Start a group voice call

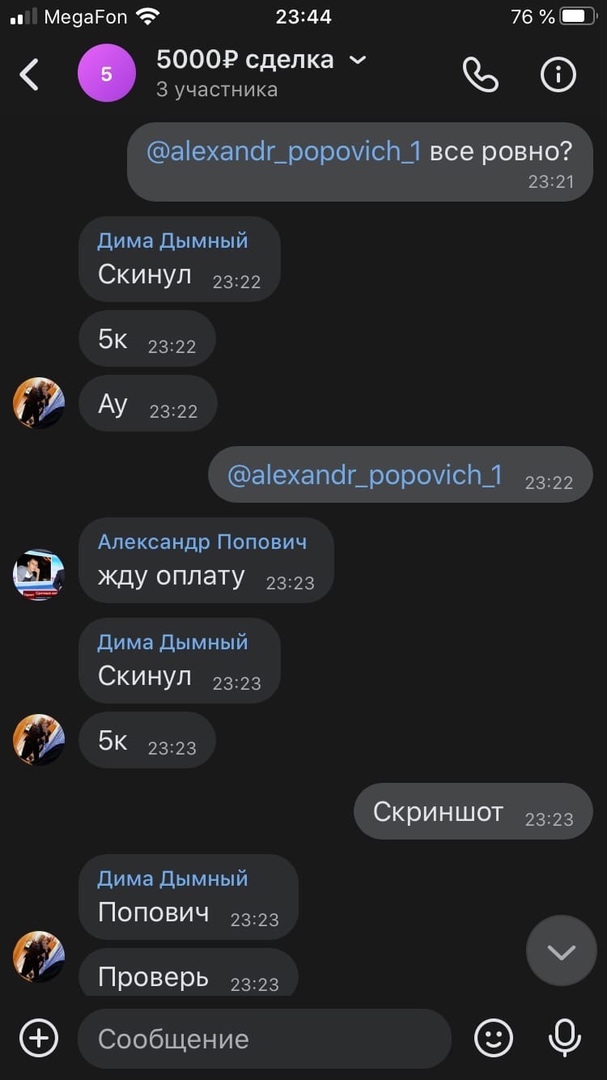click(480, 74)
